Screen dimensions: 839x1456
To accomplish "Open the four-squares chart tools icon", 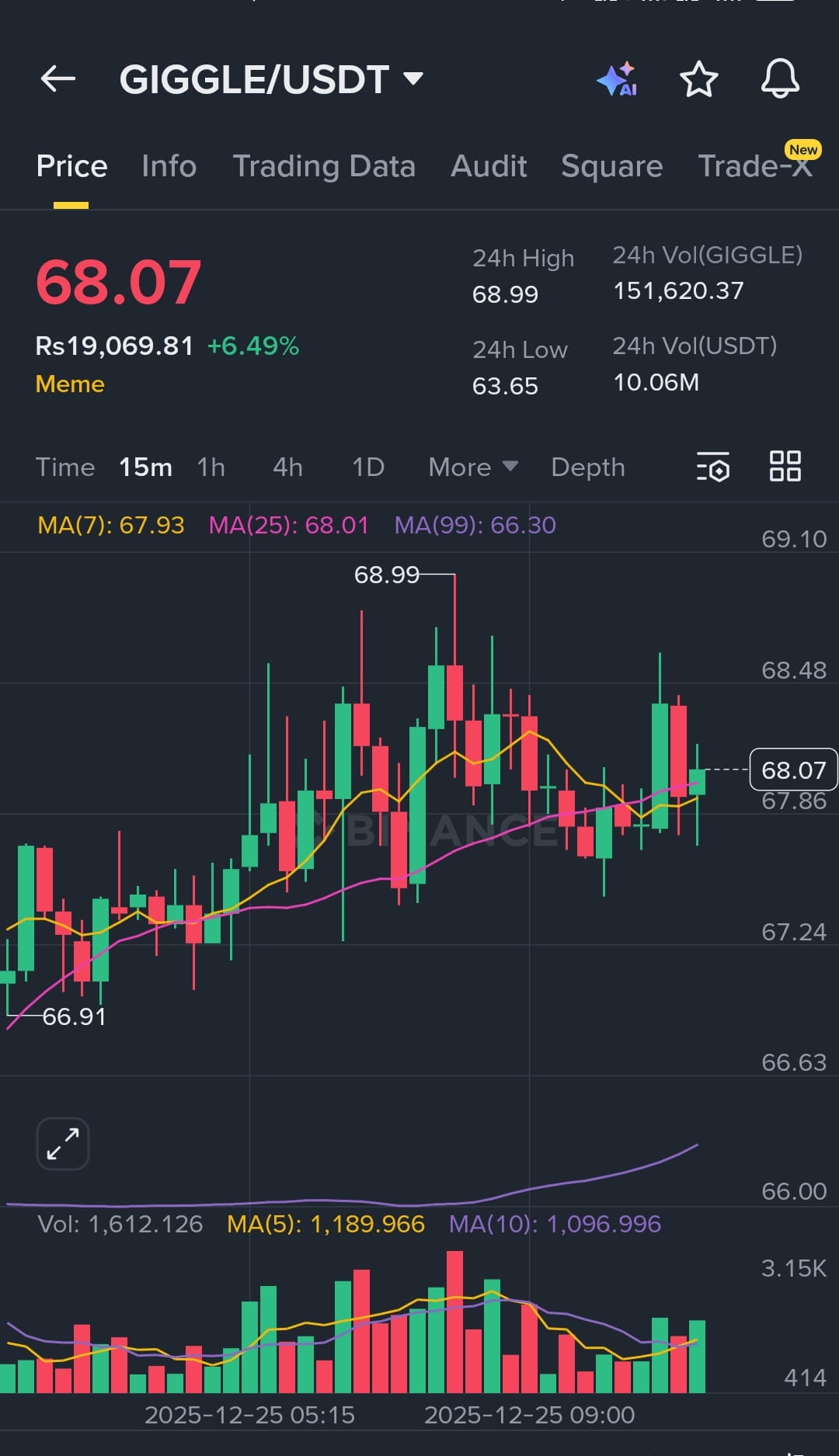I will click(785, 467).
